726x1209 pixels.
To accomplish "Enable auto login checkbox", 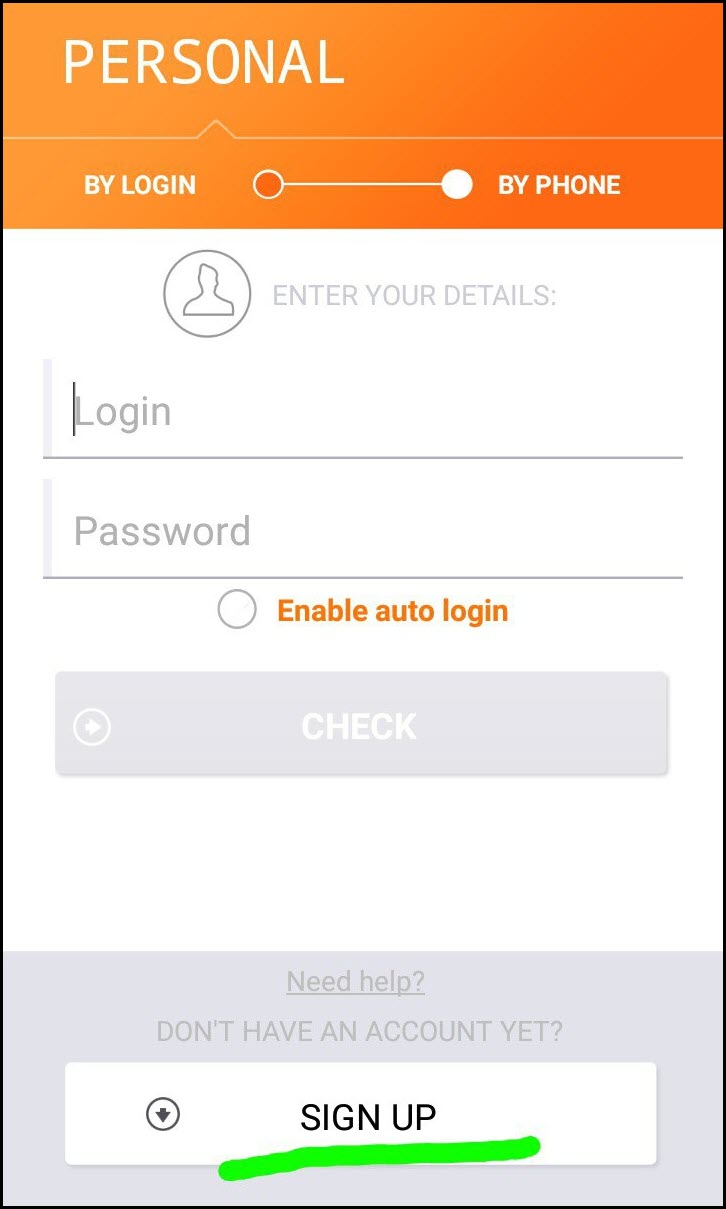I will tap(237, 610).
